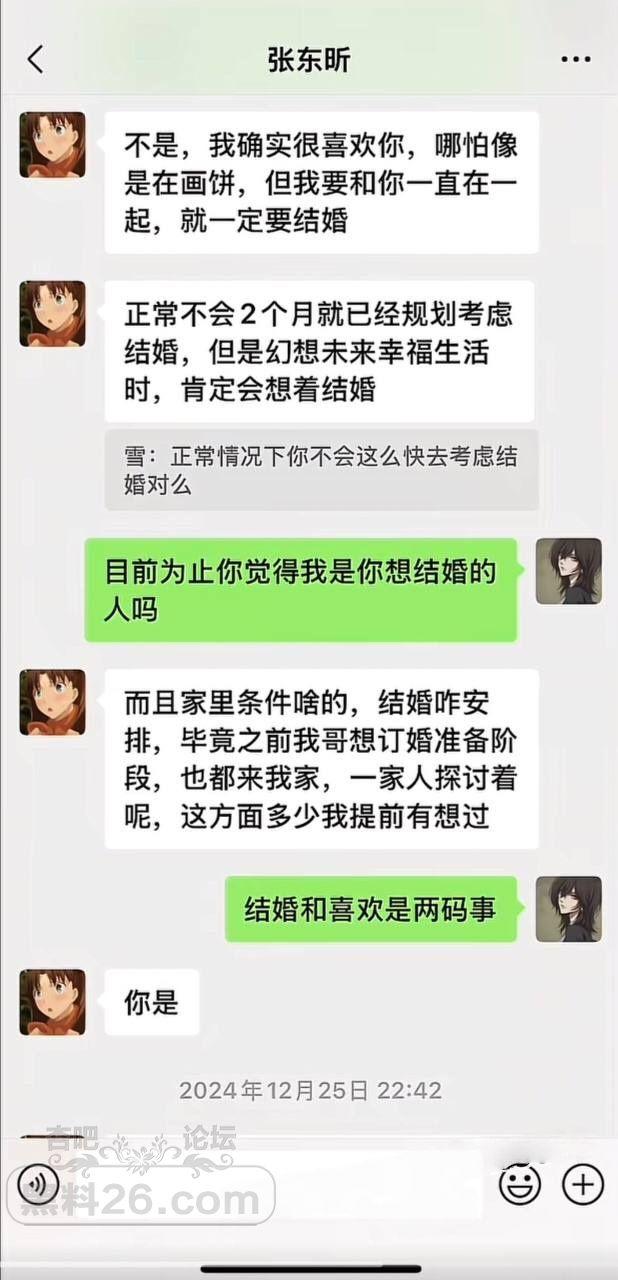The image size is (618, 1280).
Task: Go back to the chat list
Action: [35, 60]
